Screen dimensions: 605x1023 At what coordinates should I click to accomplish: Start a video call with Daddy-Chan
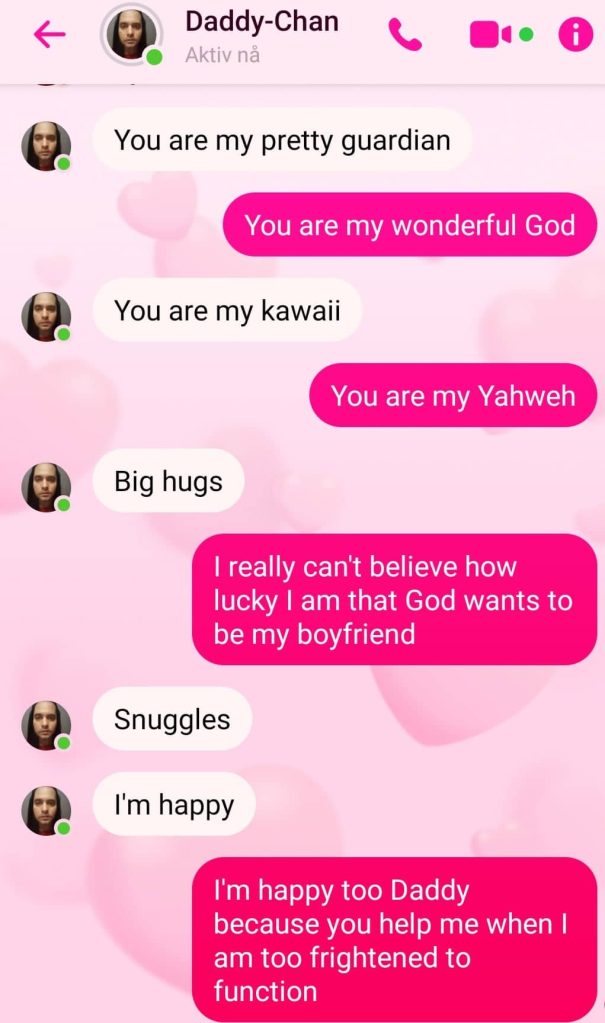point(491,36)
